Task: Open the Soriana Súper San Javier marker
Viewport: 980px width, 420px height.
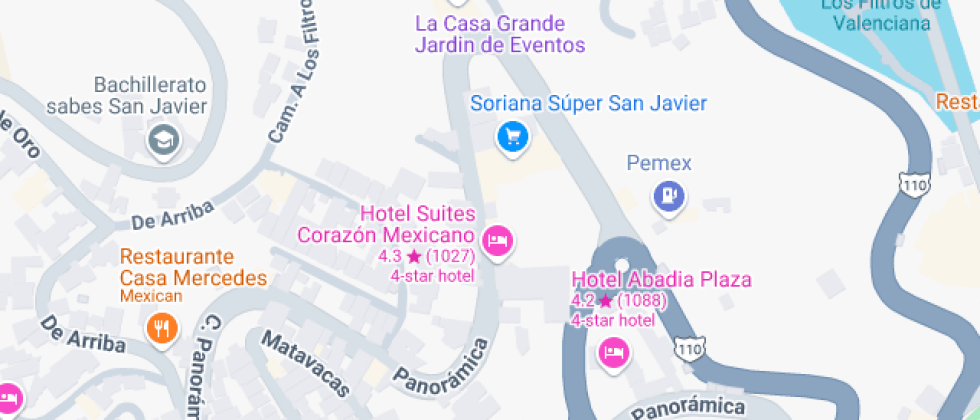Action: [x=514, y=136]
